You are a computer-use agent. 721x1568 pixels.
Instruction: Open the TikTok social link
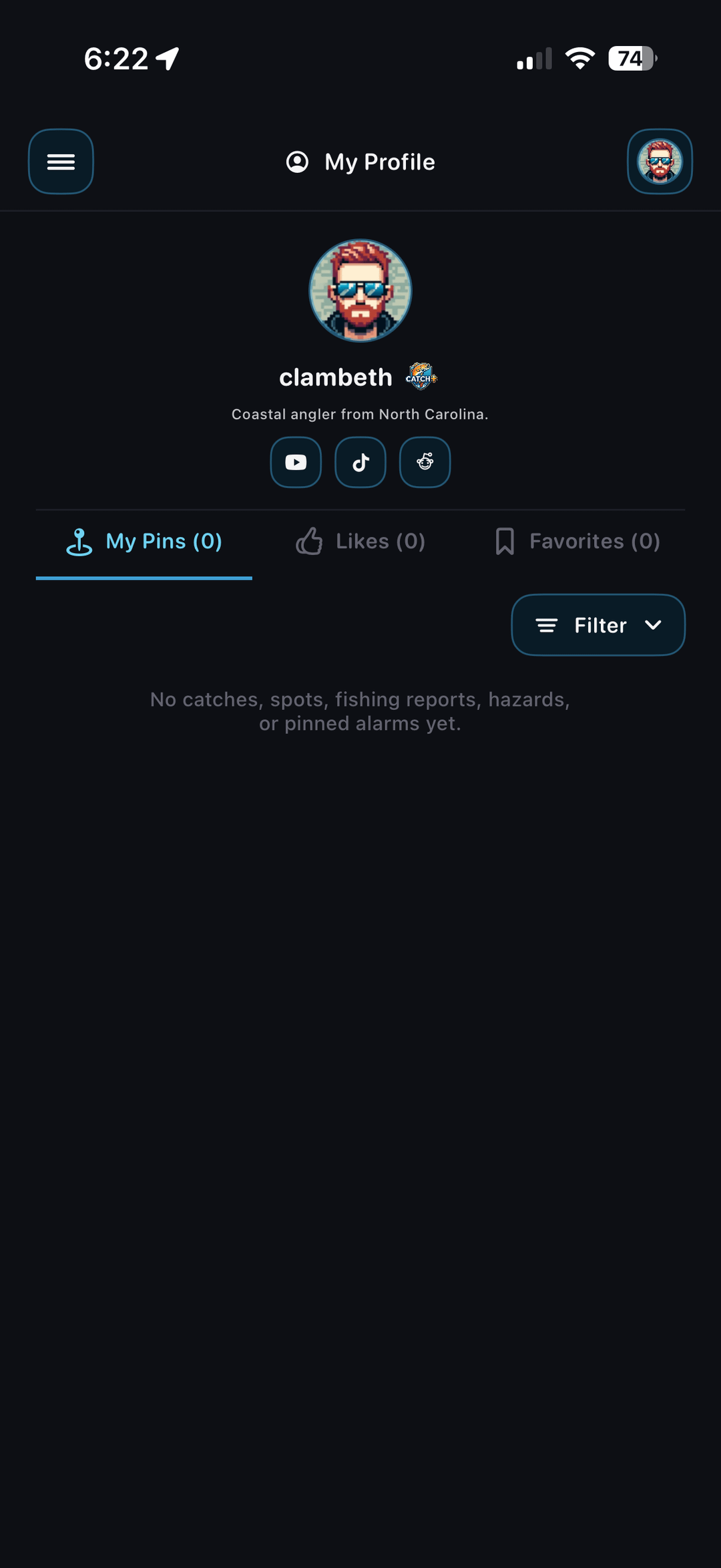(x=360, y=462)
